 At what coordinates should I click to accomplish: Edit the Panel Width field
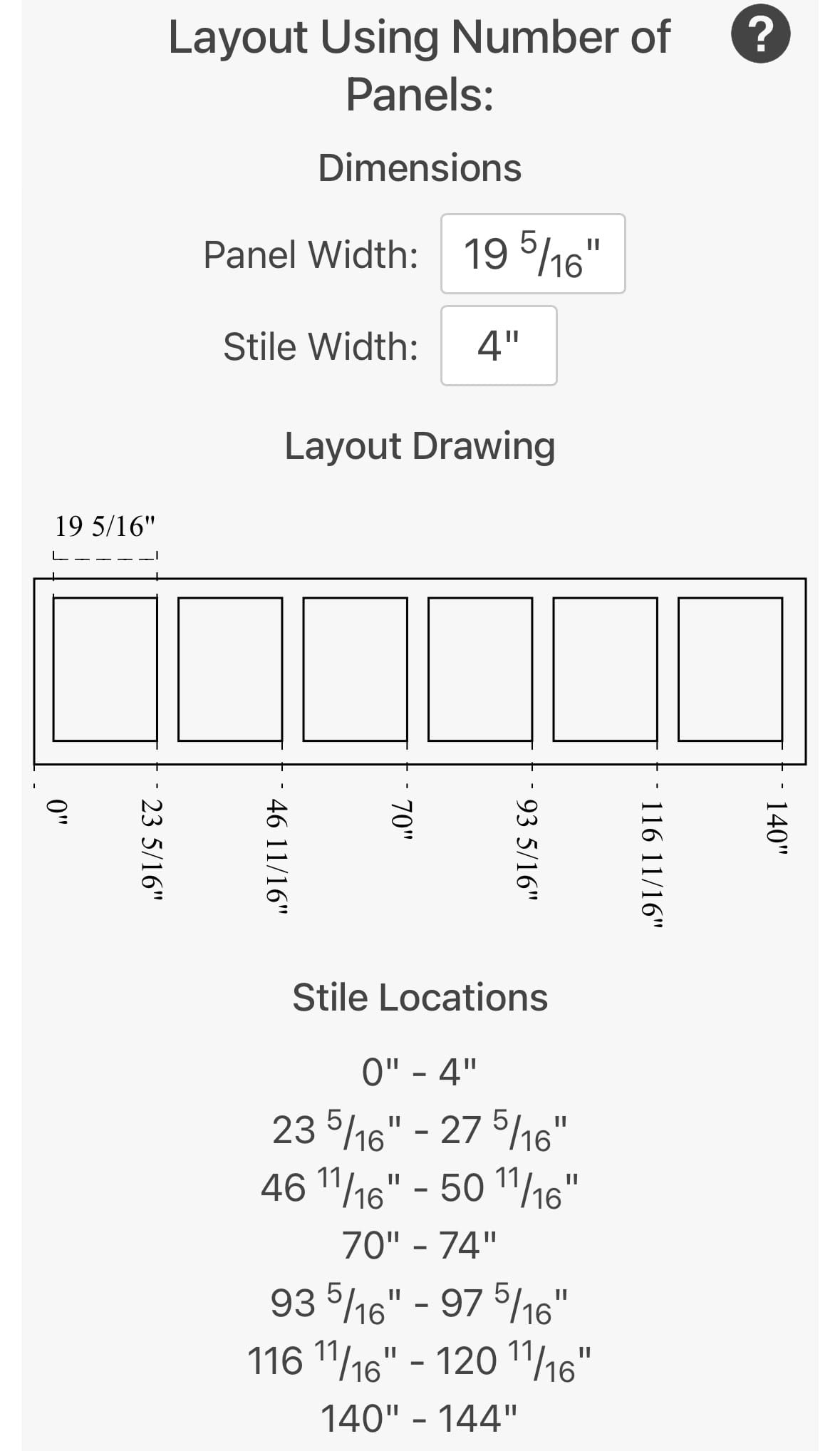[532, 254]
